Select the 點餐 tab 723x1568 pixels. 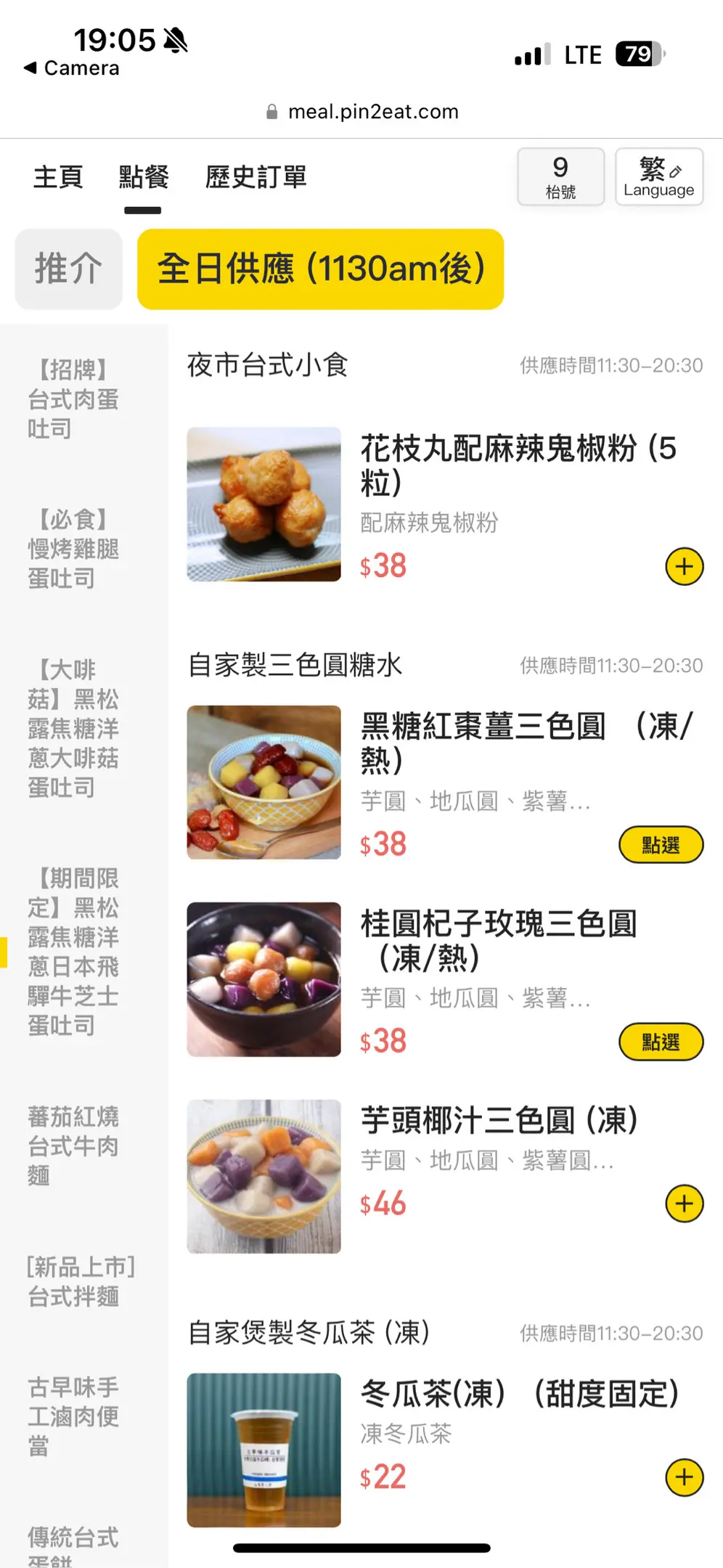tap(143, 177)
